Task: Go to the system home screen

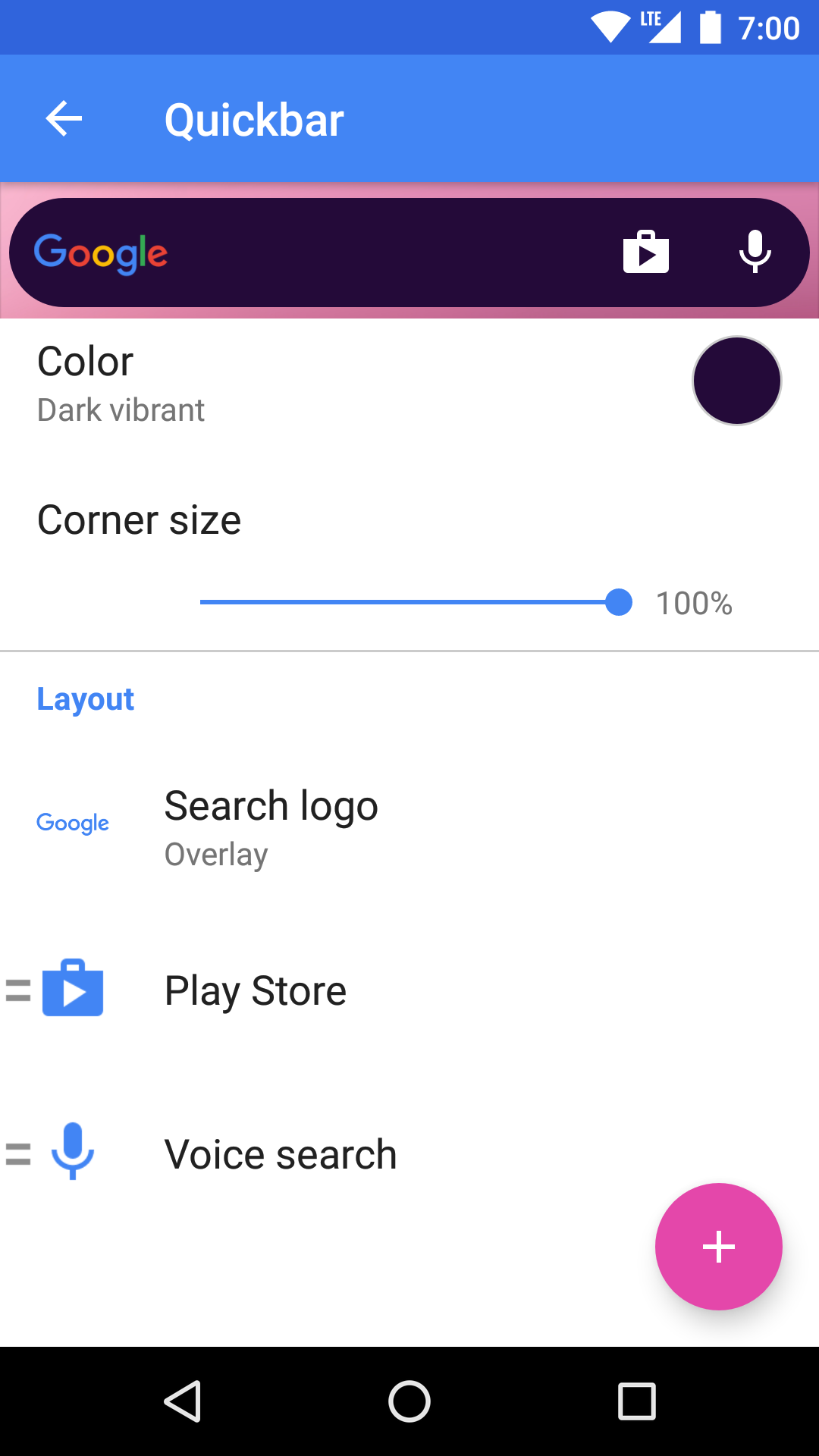Action: tap(409, 1401)
